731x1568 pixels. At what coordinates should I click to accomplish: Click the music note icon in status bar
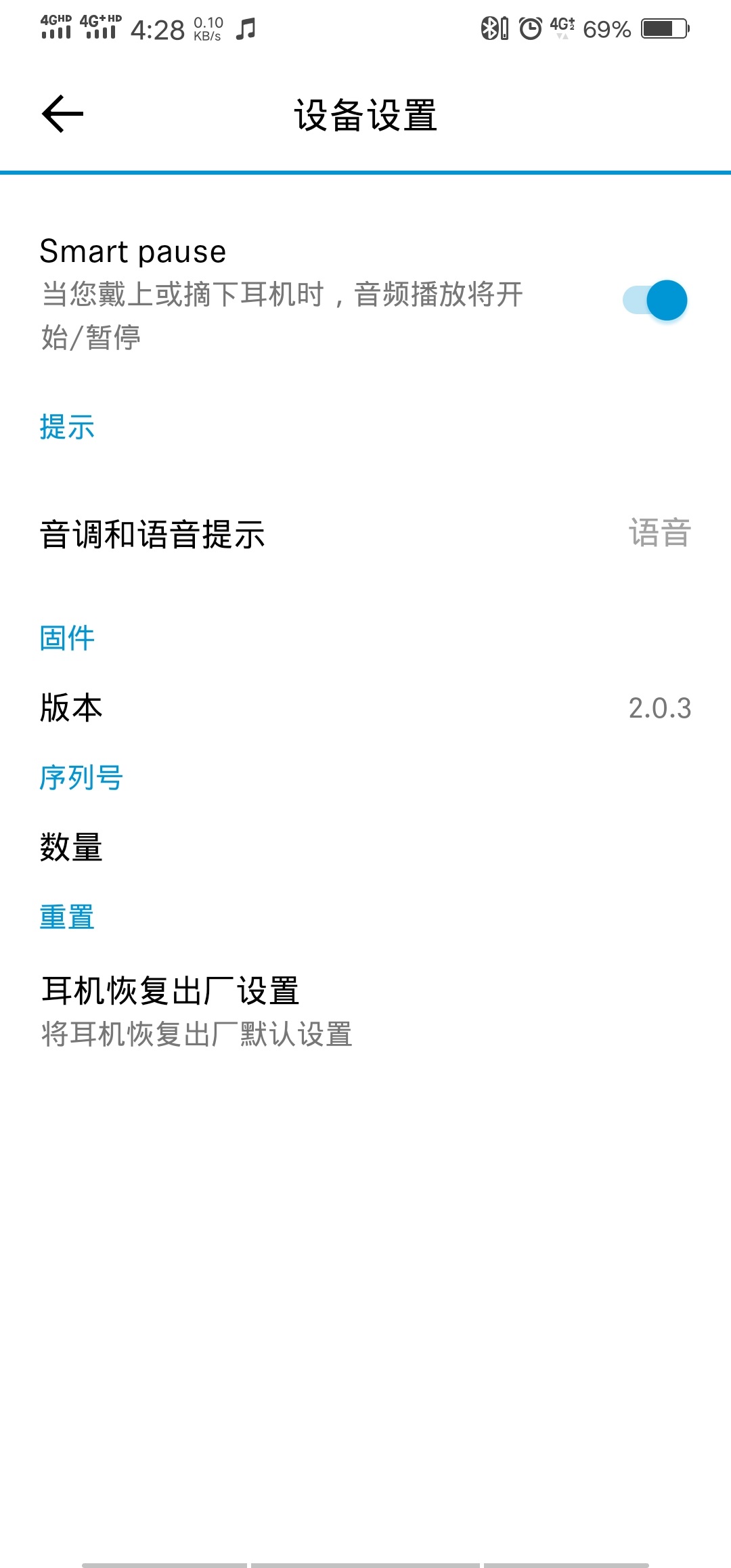[x=246, y=29]
